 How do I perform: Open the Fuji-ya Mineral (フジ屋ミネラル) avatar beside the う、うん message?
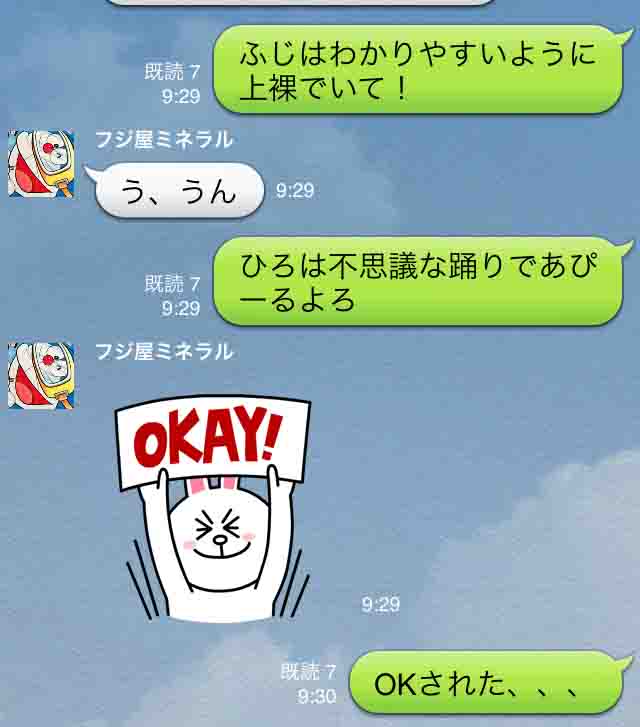[x=41, y=163]
